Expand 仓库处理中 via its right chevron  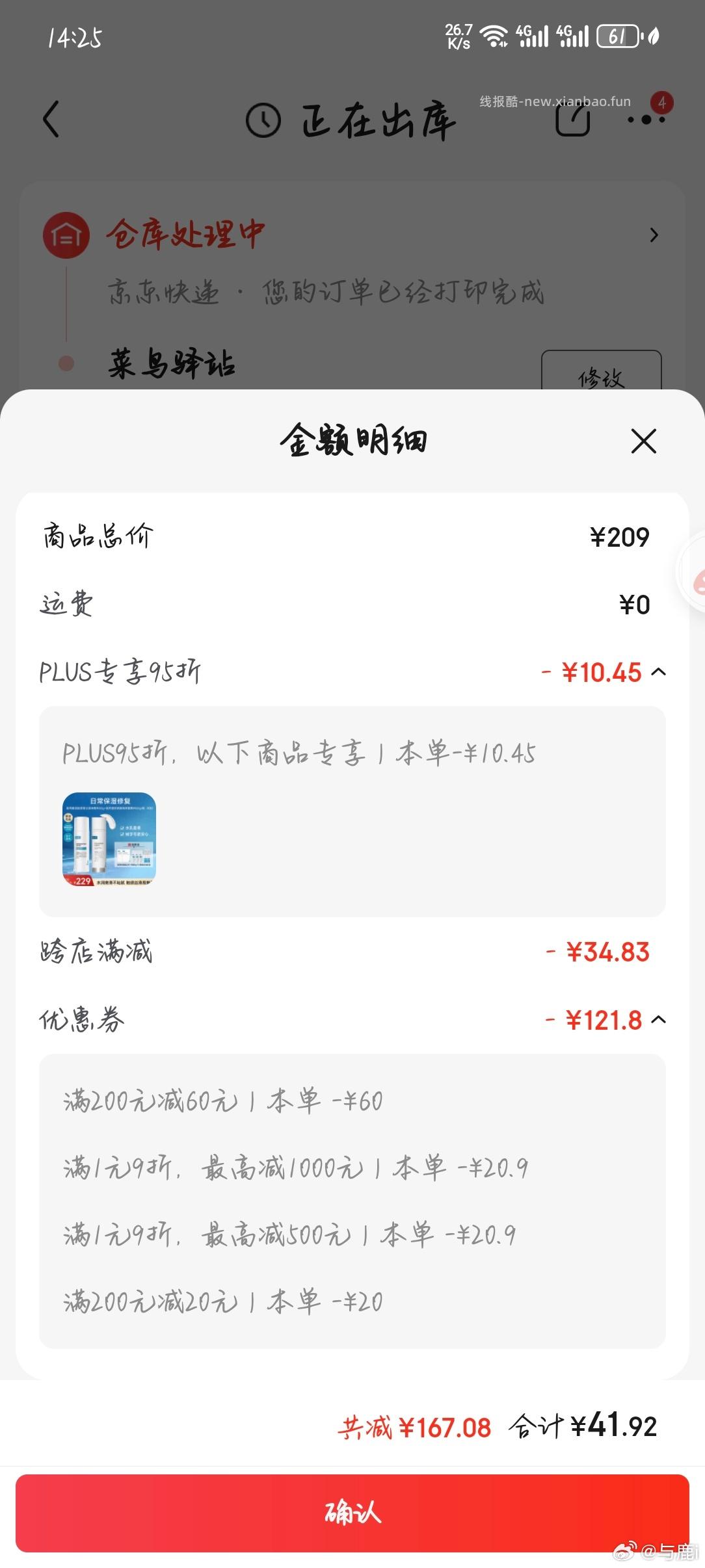tap(655, 236)
